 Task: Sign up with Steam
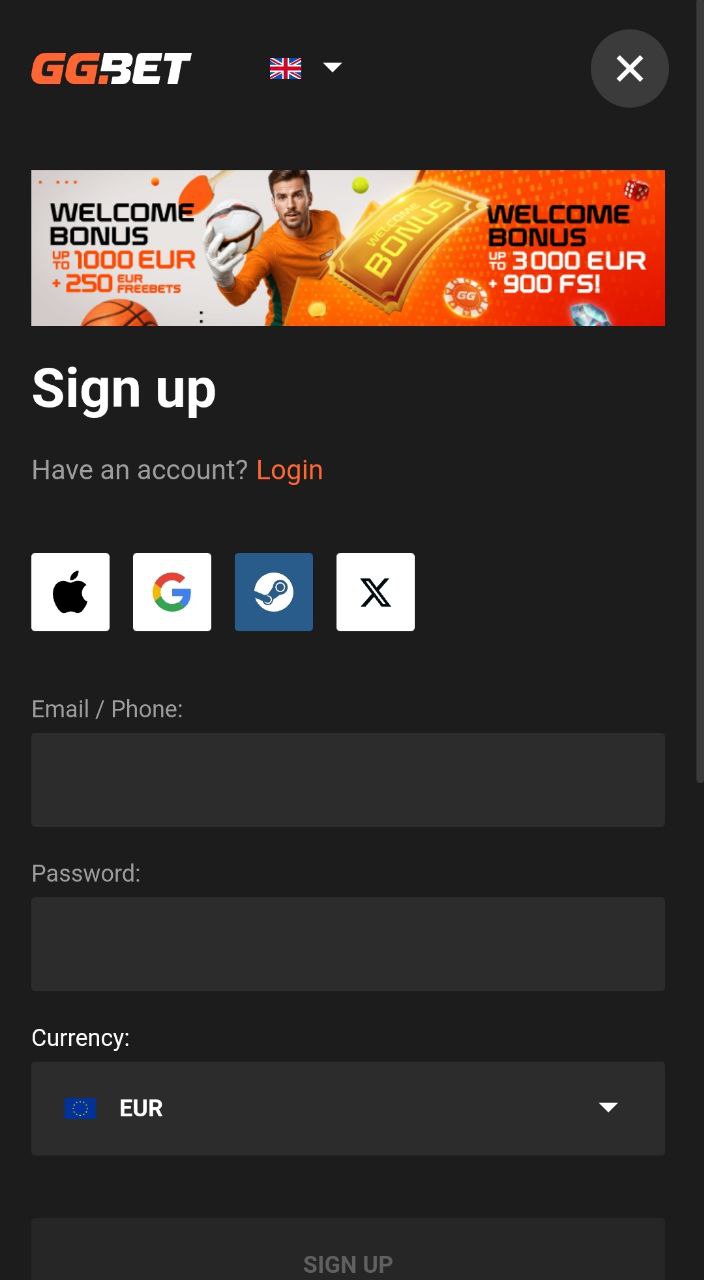pos(274,592)
